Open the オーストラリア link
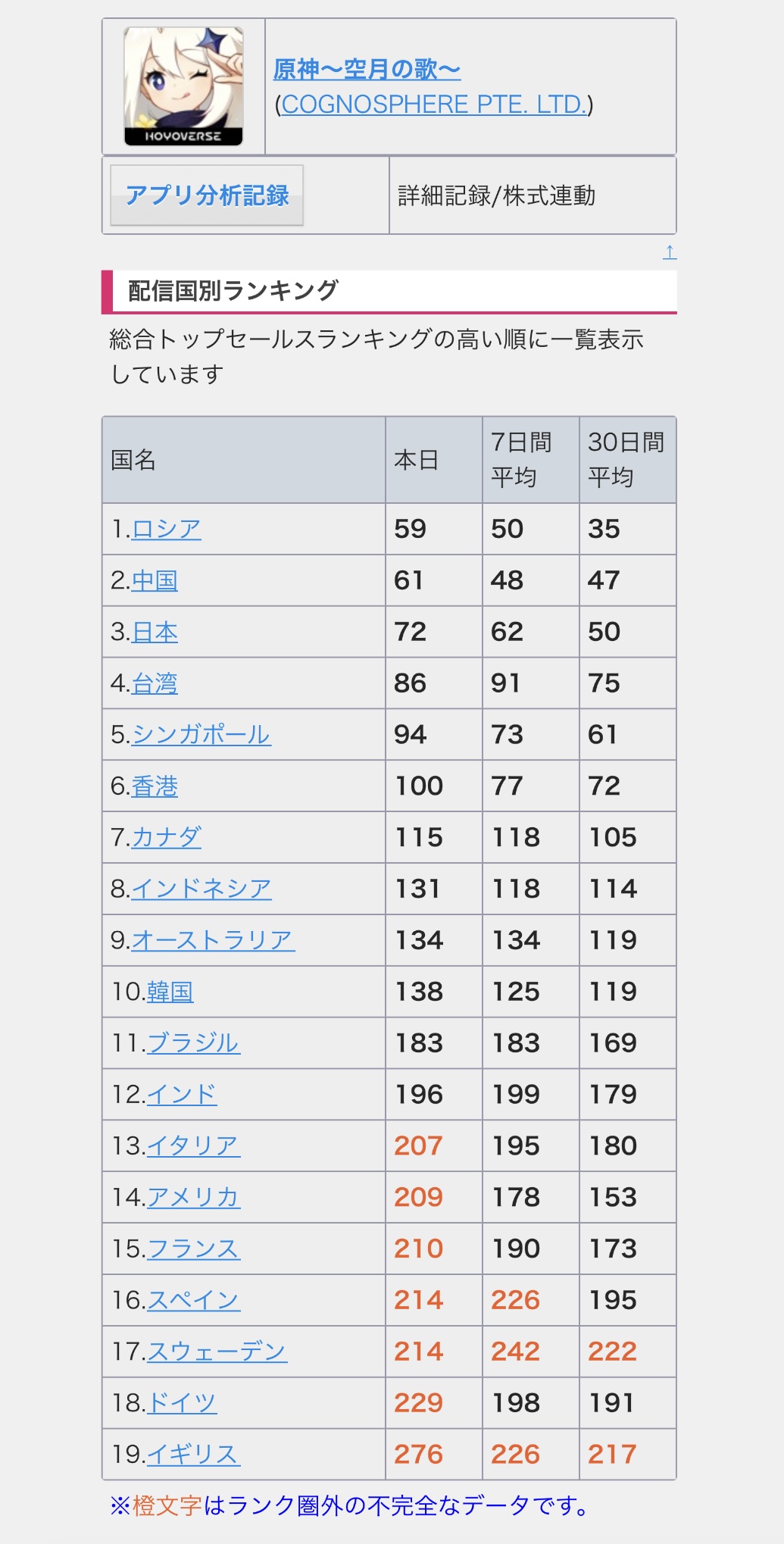 213,940
